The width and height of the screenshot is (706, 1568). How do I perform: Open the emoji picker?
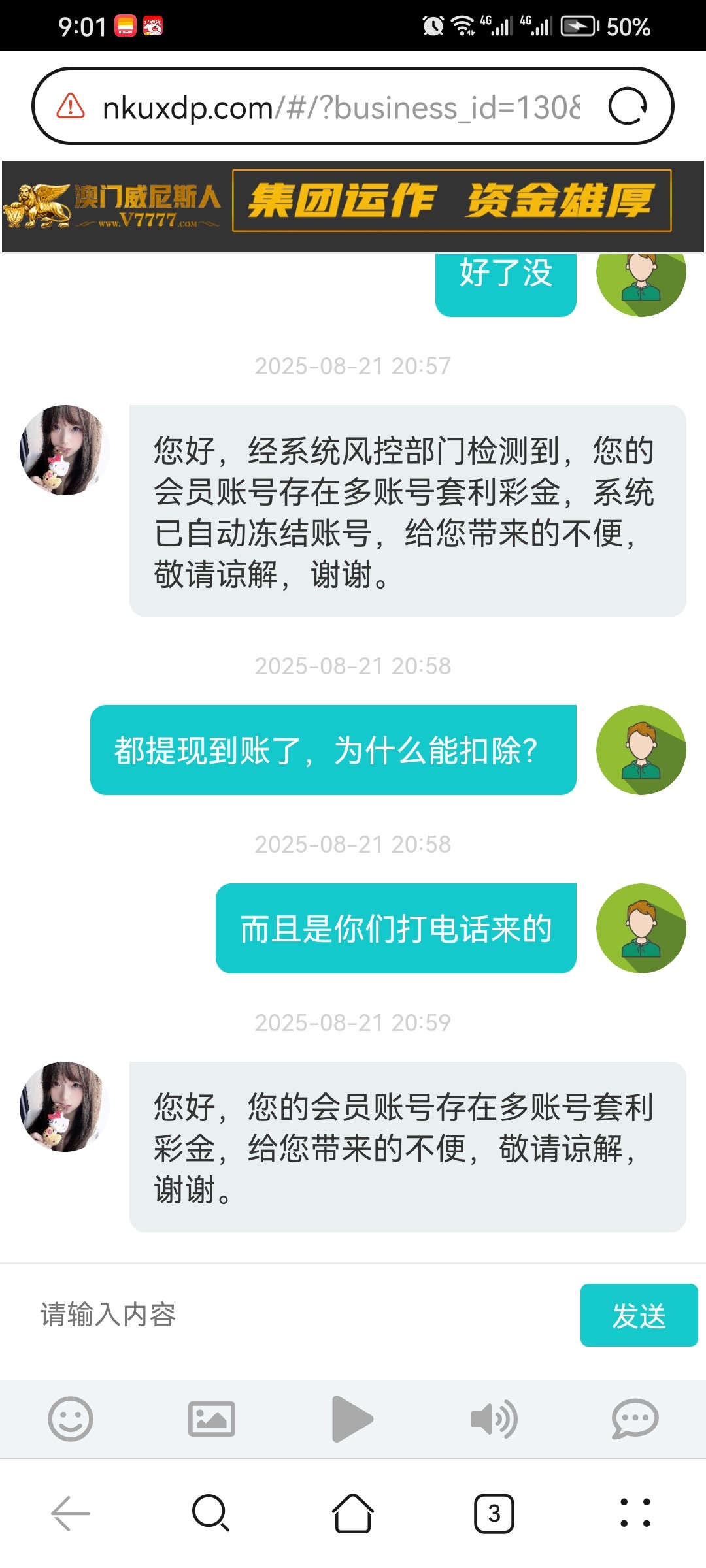[x=71, y=1419]
